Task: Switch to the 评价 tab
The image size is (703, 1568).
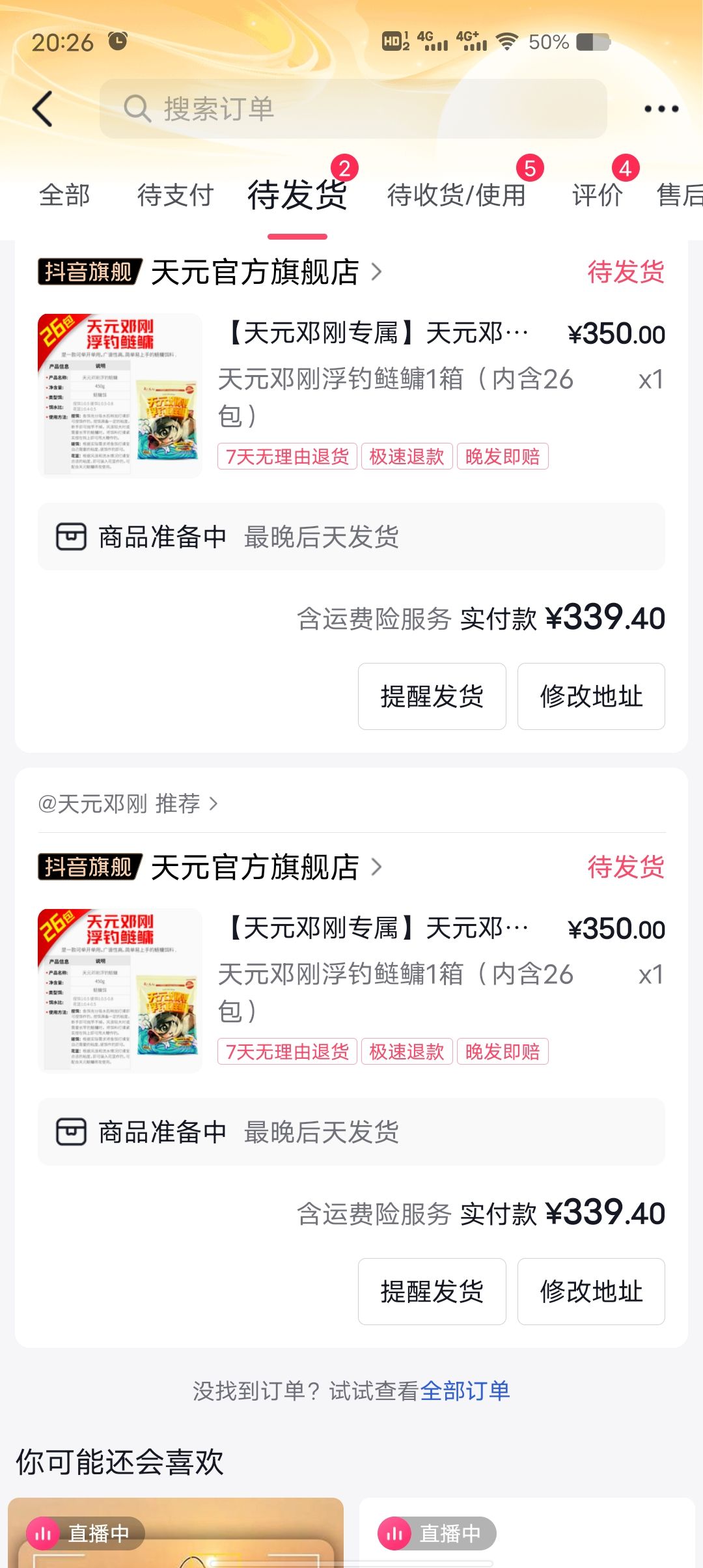Action: point(597,195)
